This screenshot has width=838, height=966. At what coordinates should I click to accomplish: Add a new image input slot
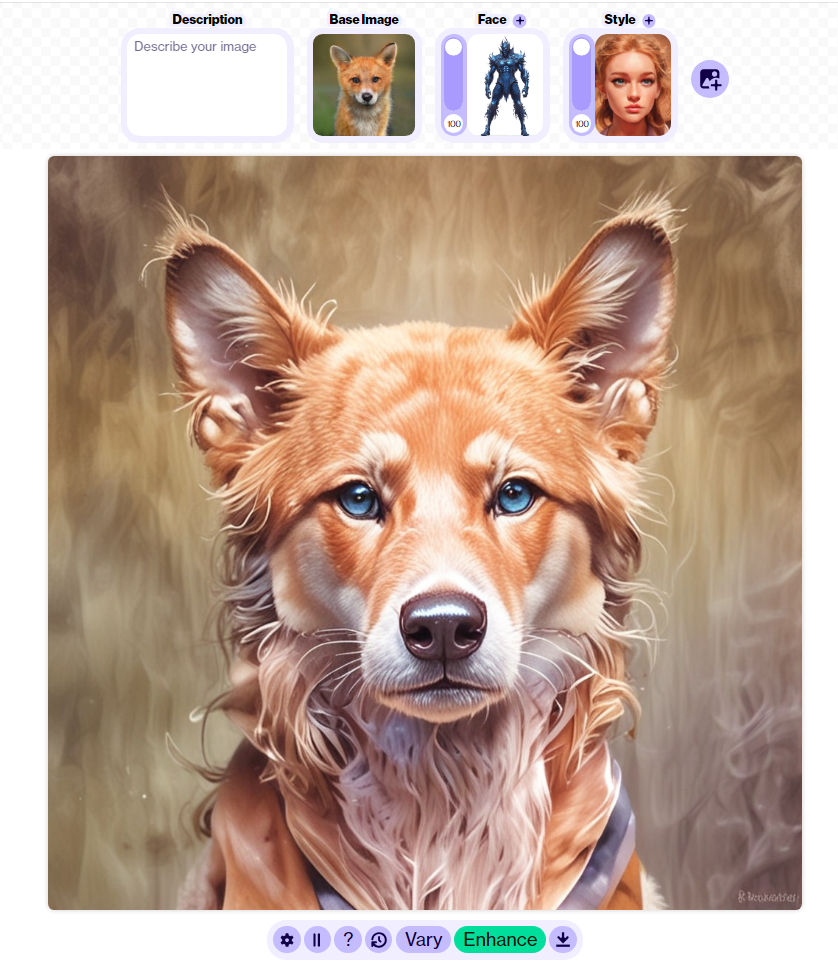tap(710, 79)
